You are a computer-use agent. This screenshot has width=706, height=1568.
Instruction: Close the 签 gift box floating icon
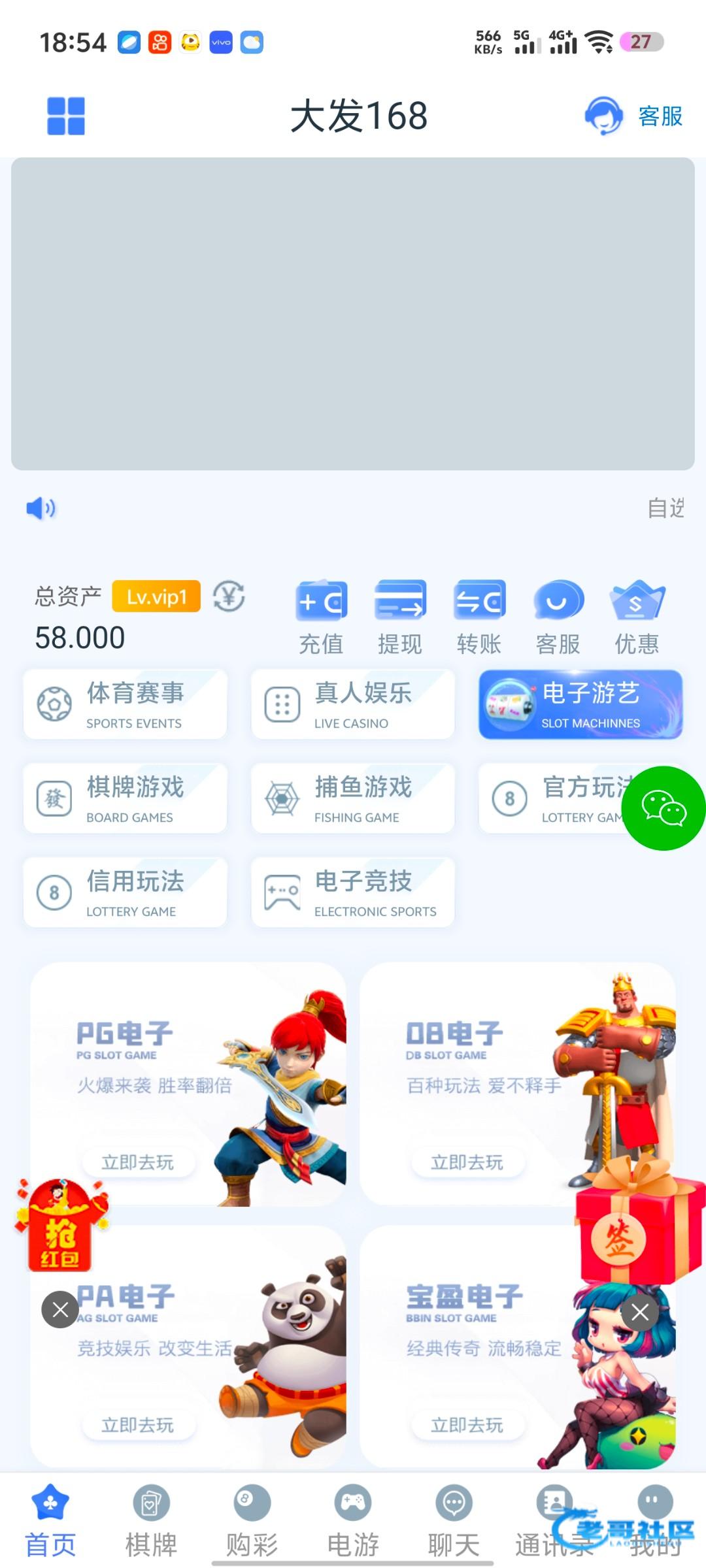pyautogui.click(x=640, y=1311)
